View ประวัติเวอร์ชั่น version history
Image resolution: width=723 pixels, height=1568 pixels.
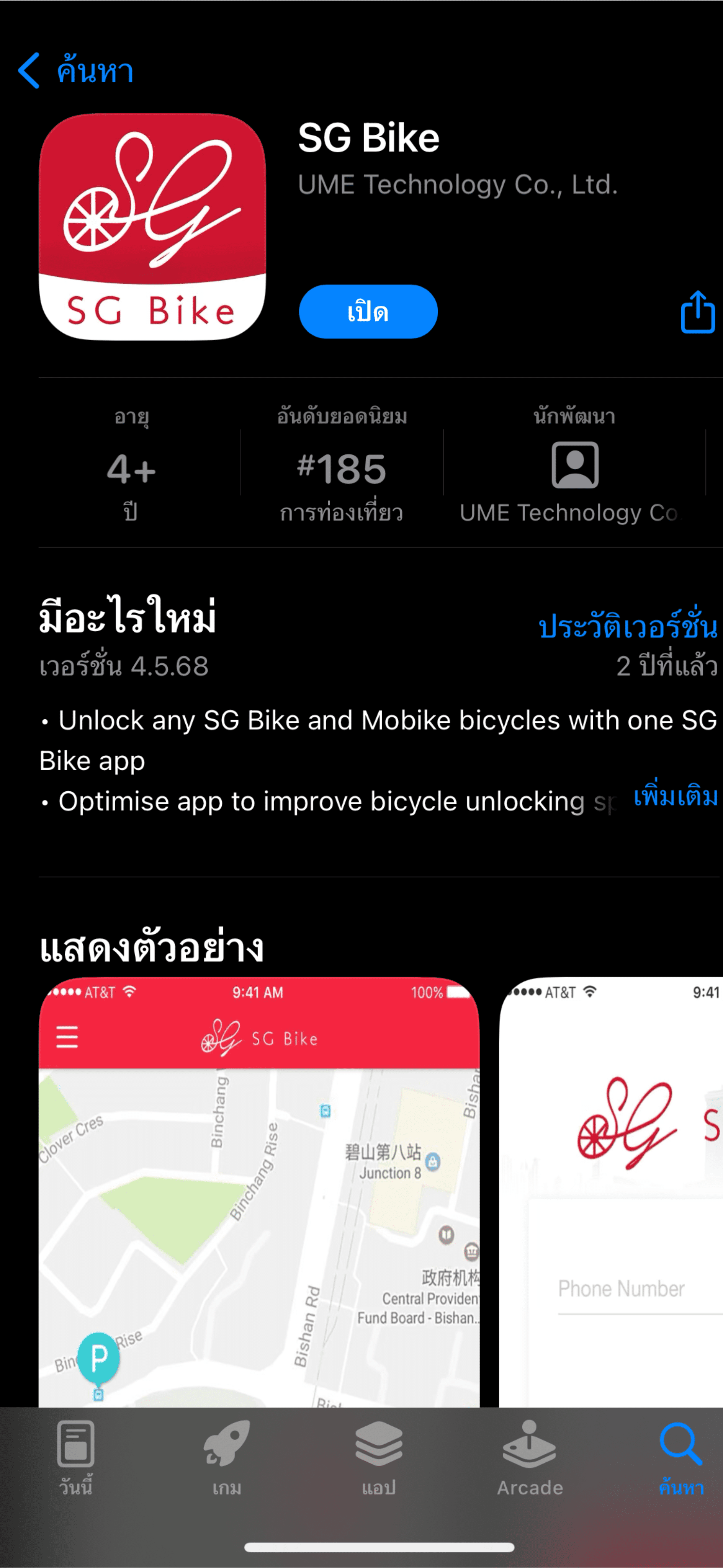628,625
